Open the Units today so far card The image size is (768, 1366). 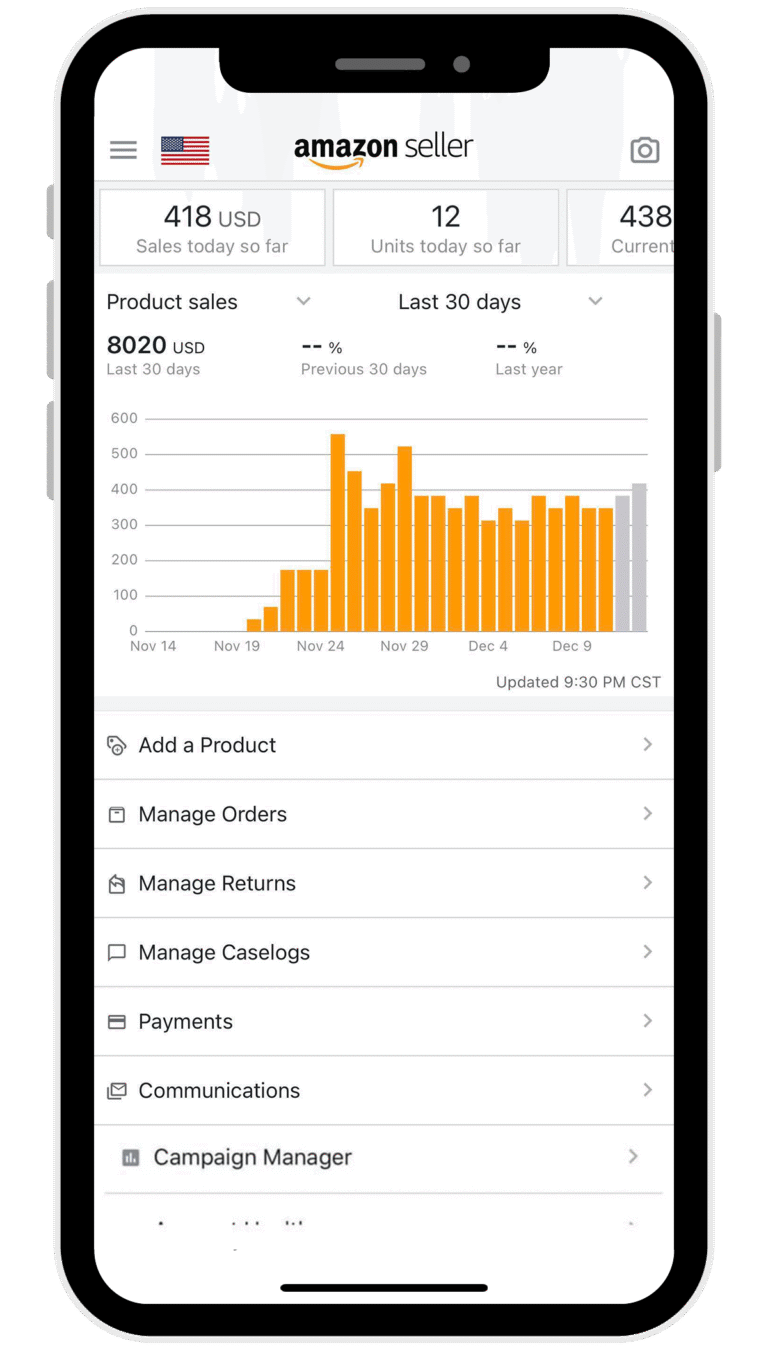click(445, 228)
